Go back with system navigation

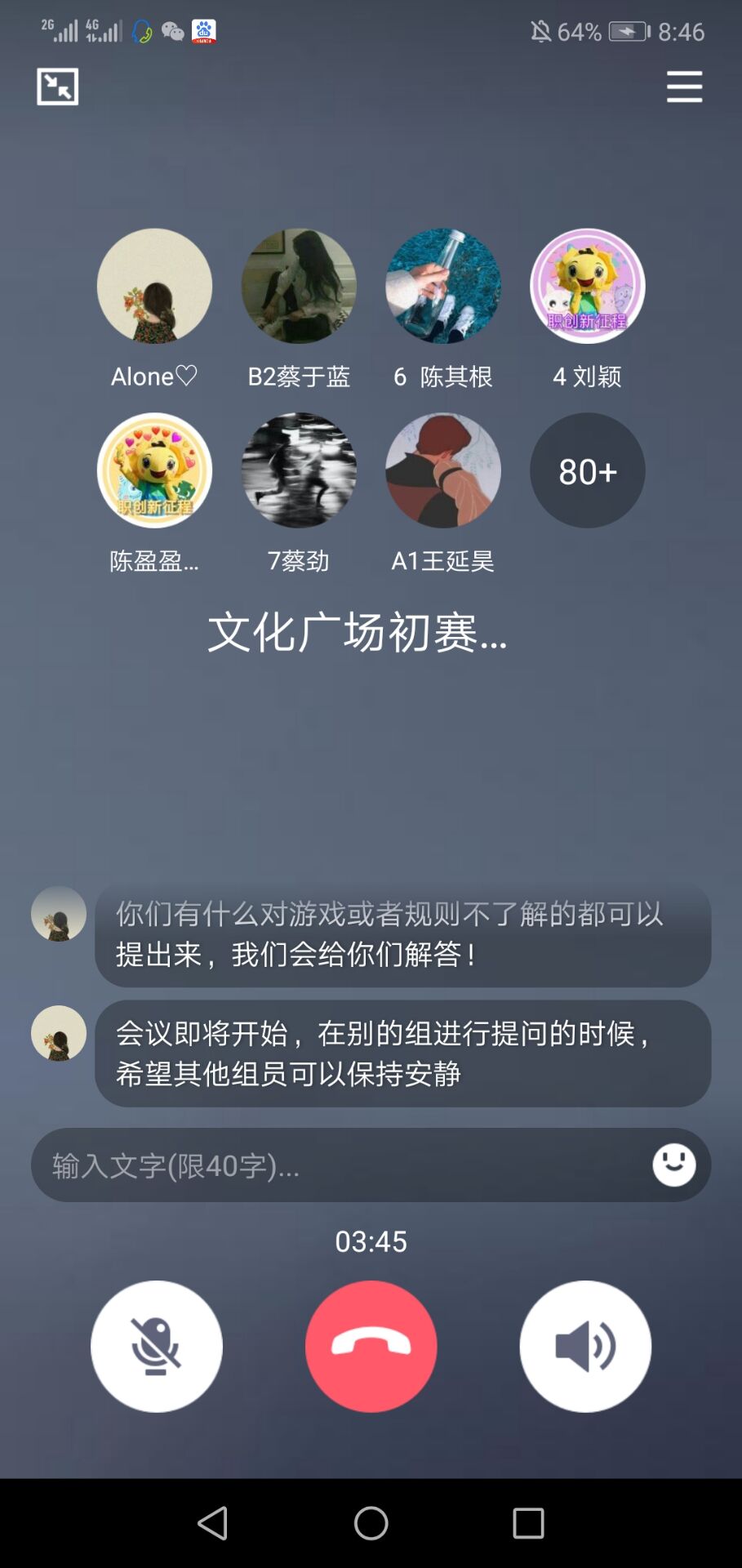(x=213, y=1523)
